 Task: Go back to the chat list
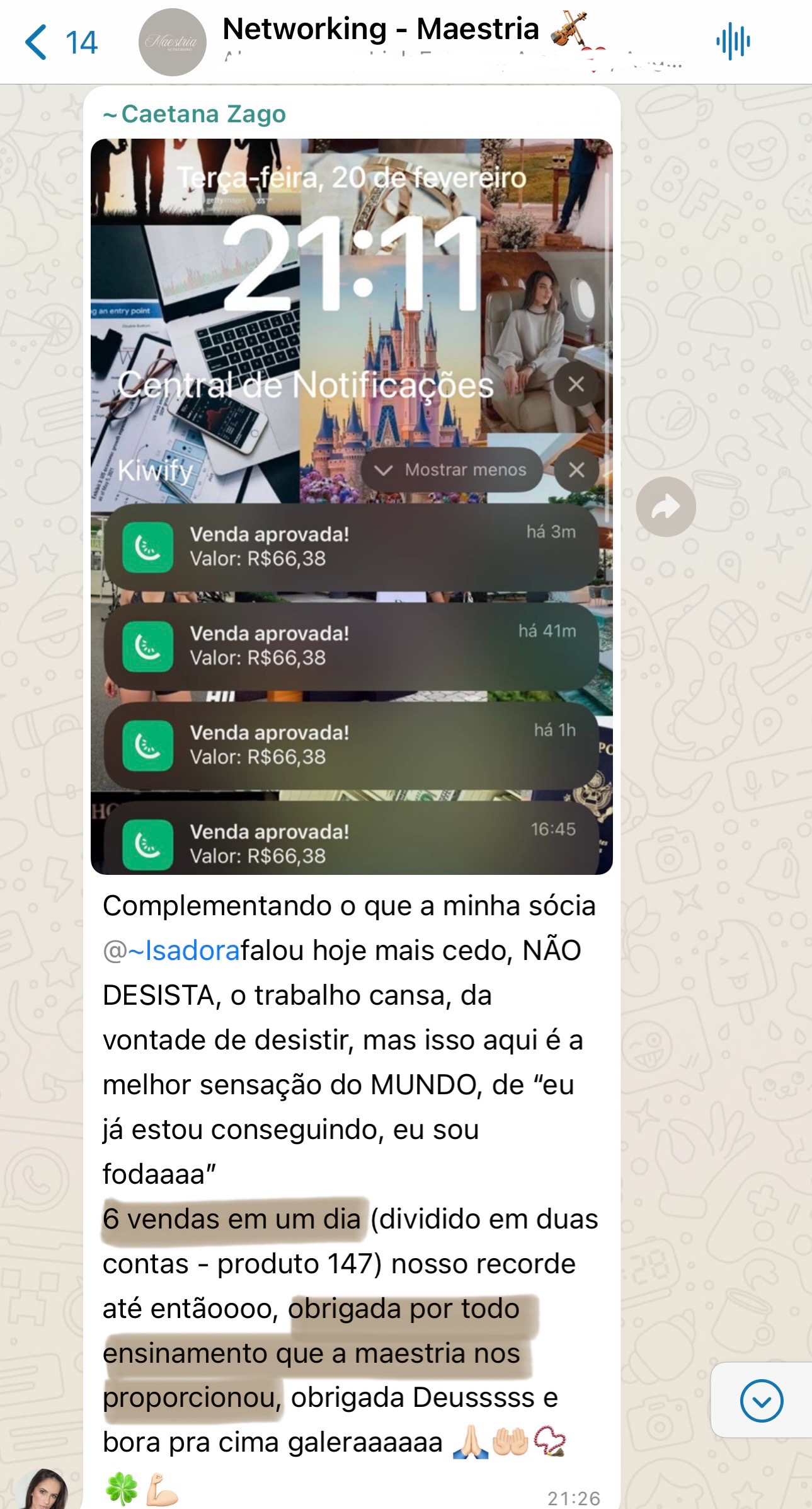pos(60,42)
